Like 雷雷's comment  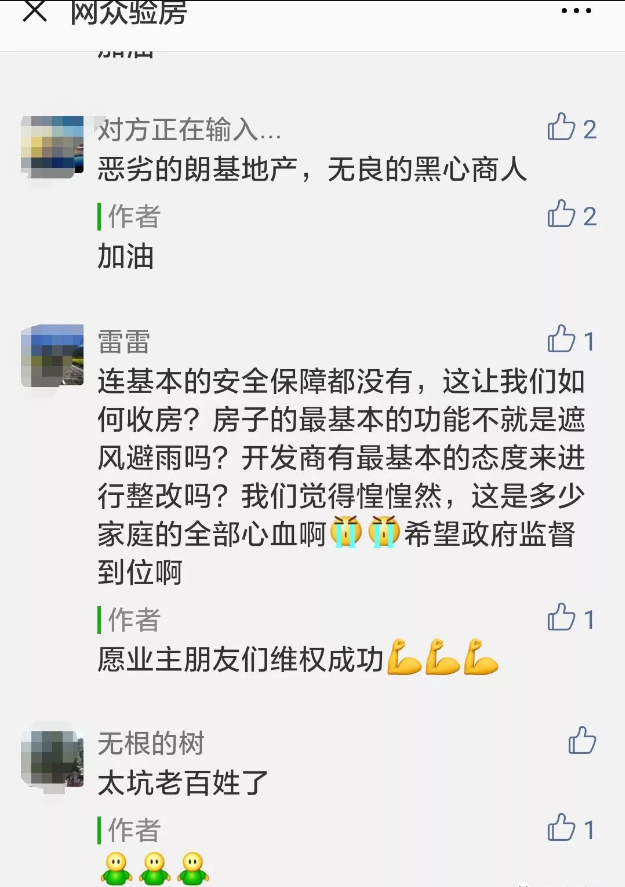[x=562, y=340]
